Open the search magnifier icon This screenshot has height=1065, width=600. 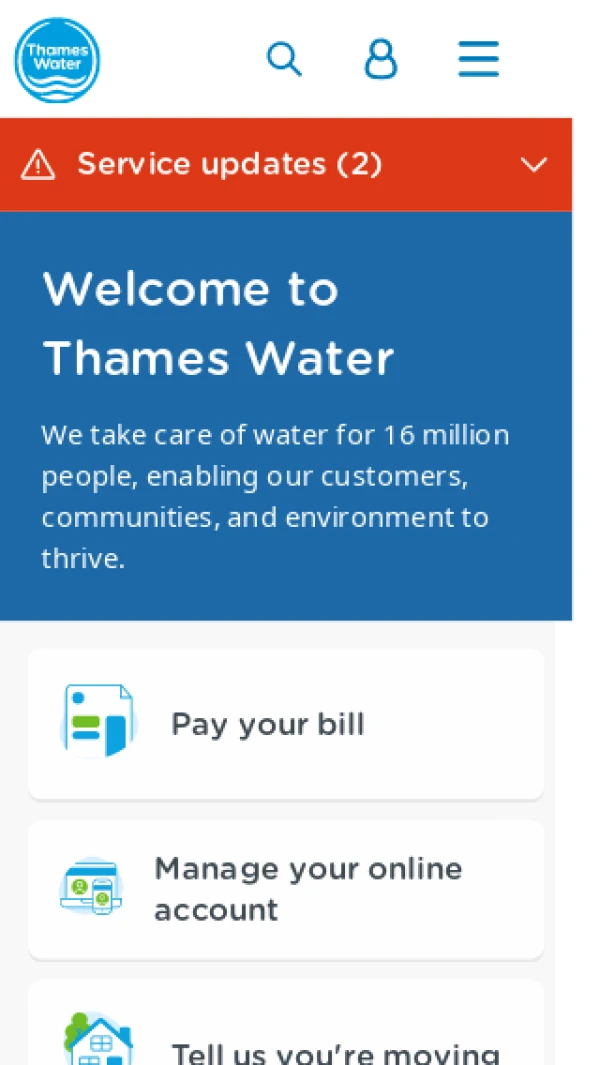coord(284,60)
